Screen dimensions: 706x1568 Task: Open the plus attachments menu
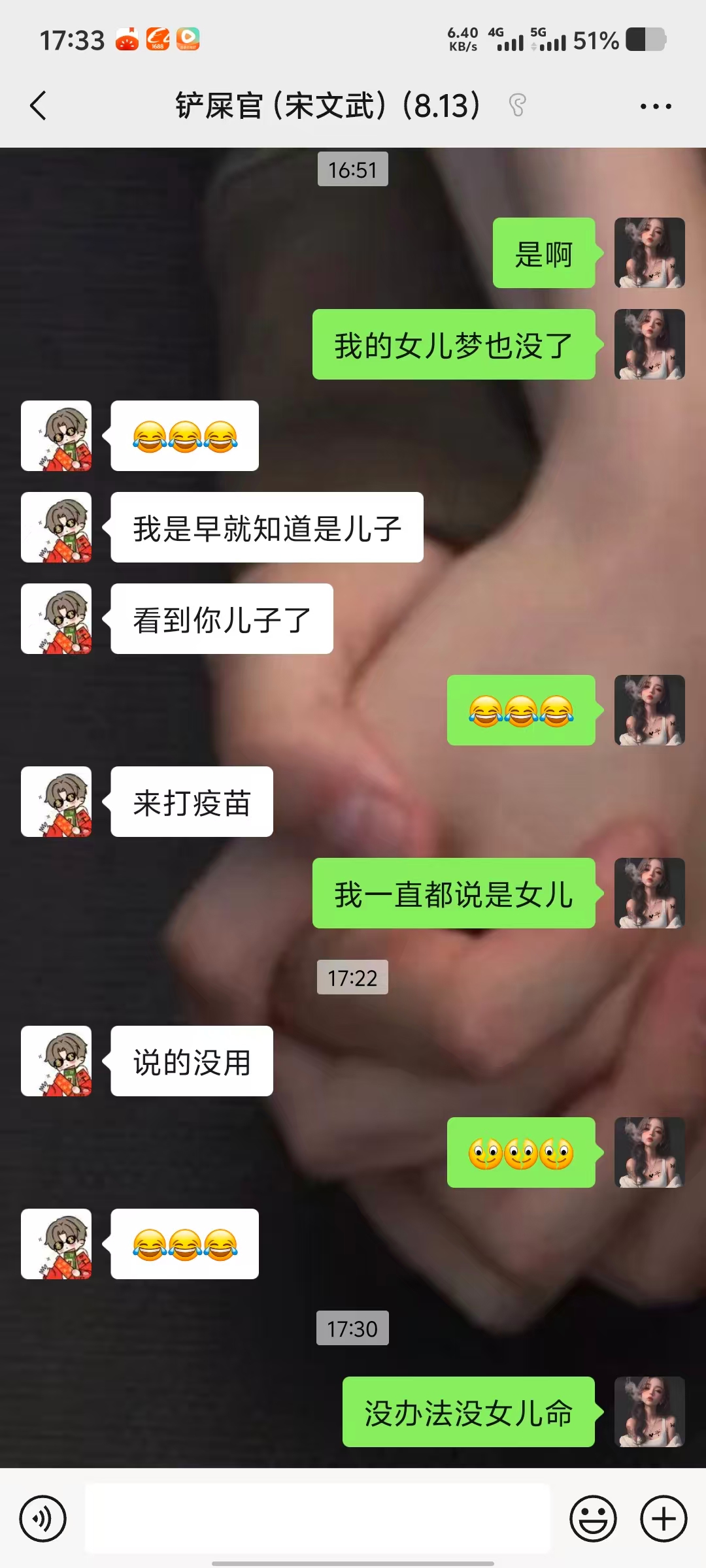664,1518
